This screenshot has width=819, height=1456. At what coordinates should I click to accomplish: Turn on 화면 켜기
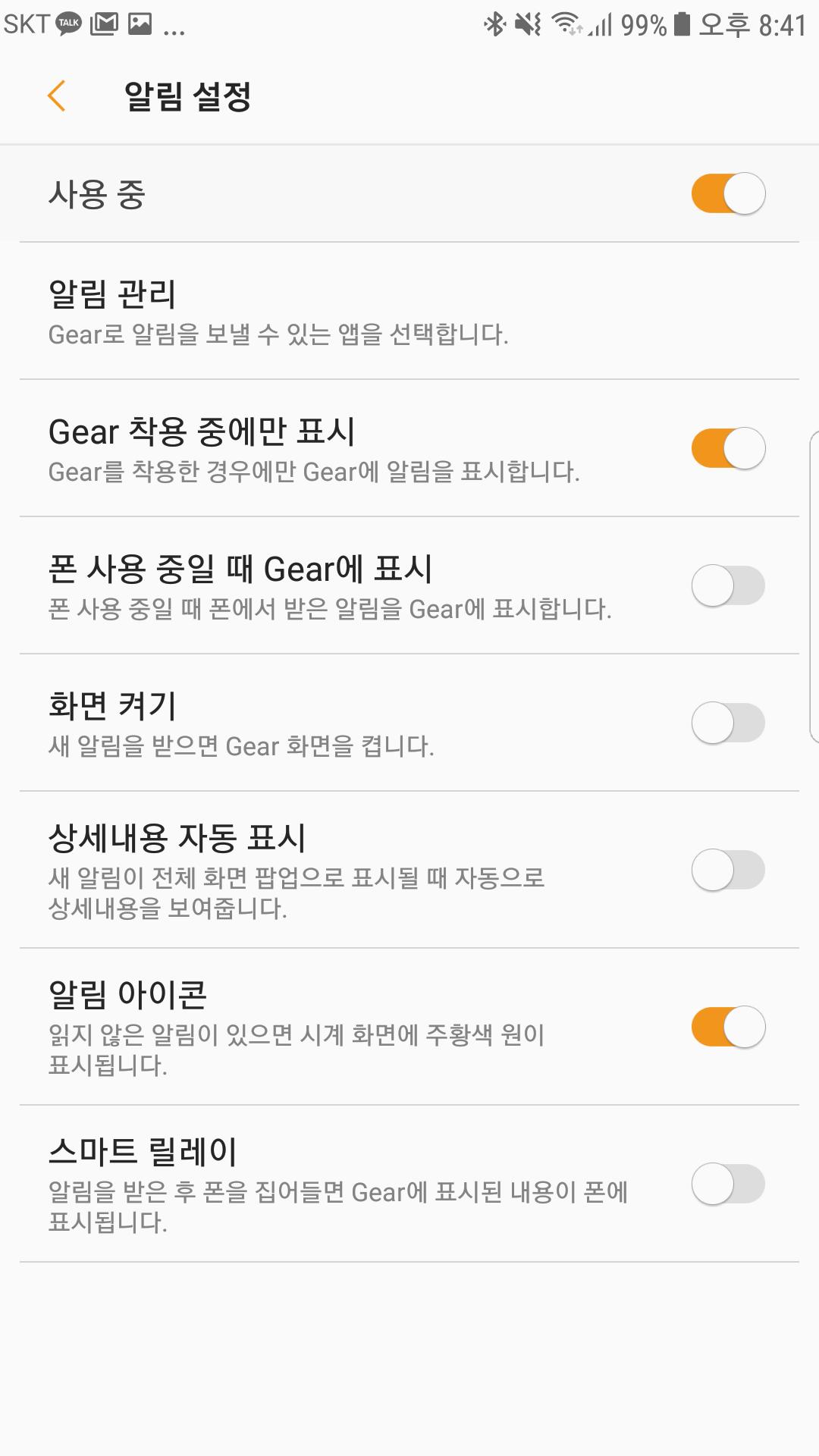coord(727,723)
